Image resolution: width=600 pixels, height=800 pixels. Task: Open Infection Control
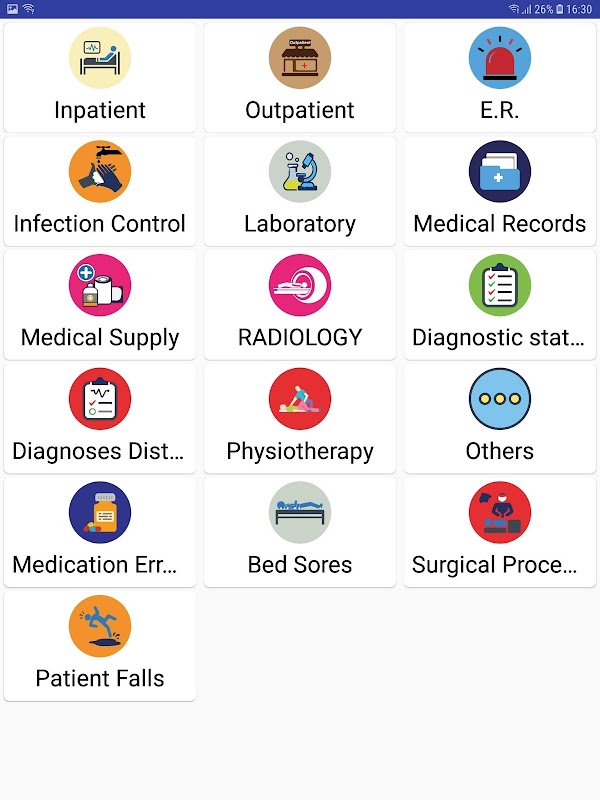pos(100,191)
